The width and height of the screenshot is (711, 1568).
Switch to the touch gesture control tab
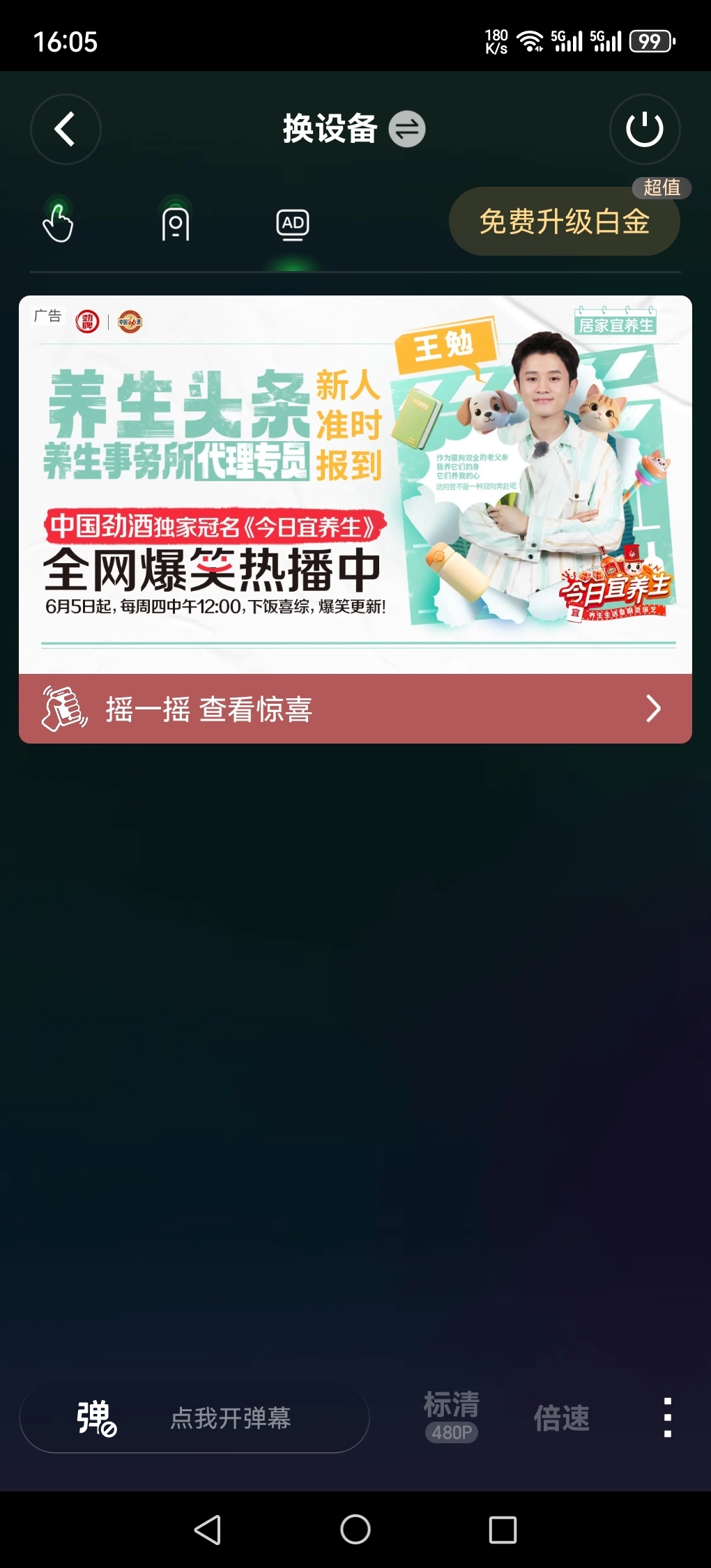[x=58, y=223]
